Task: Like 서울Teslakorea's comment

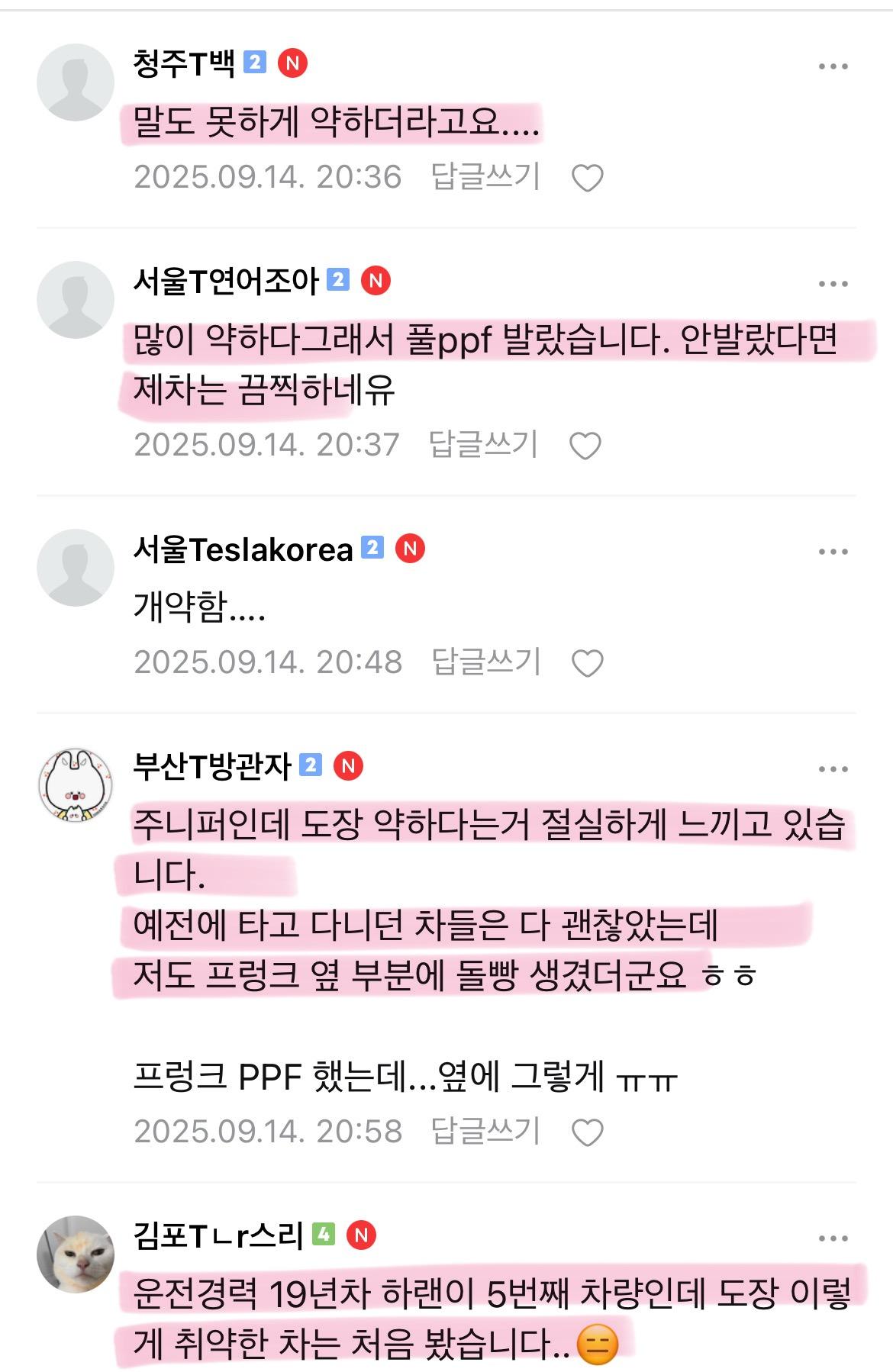Action: [587, 664]
